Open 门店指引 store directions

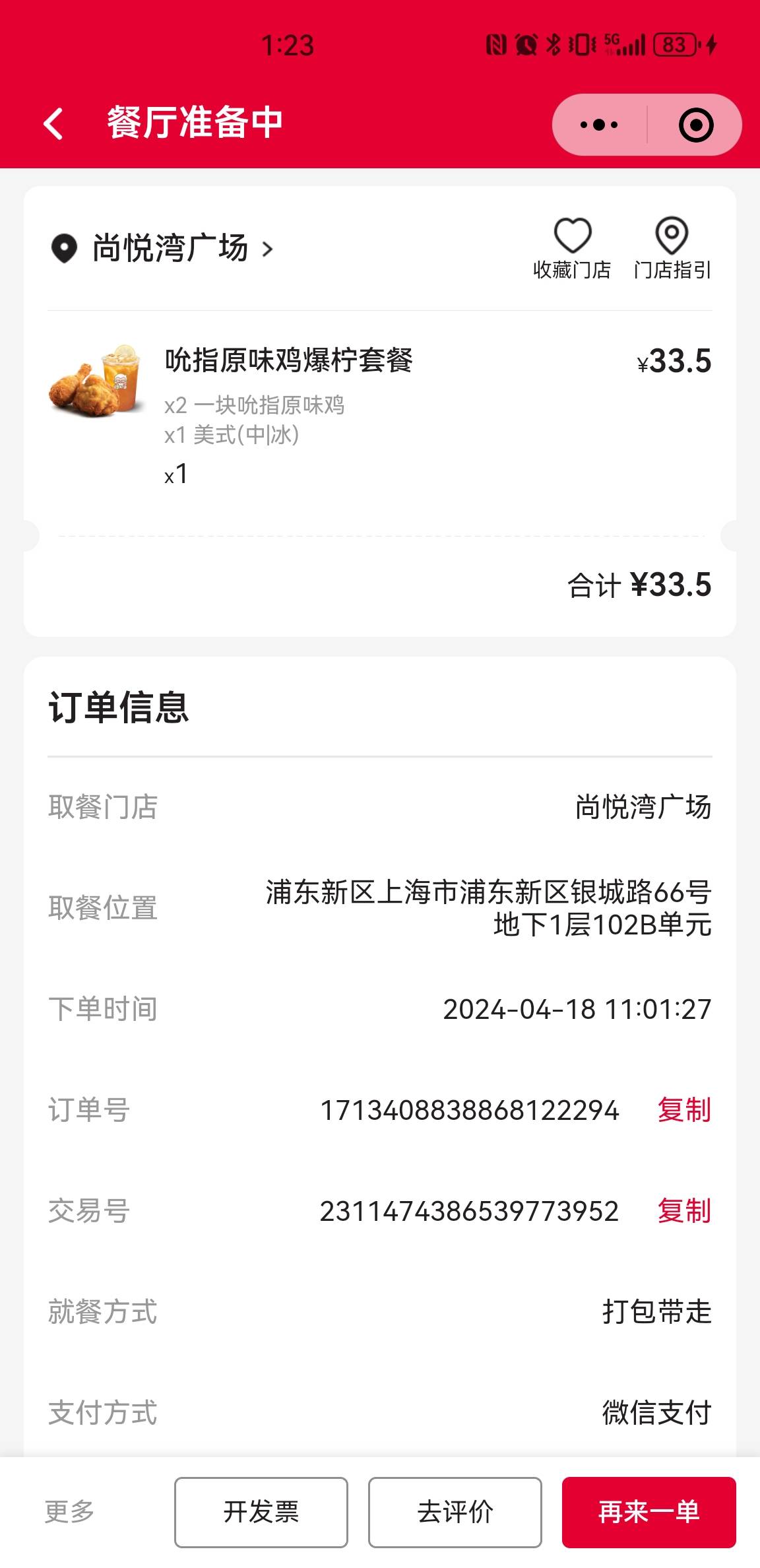[x=672, y=249]
